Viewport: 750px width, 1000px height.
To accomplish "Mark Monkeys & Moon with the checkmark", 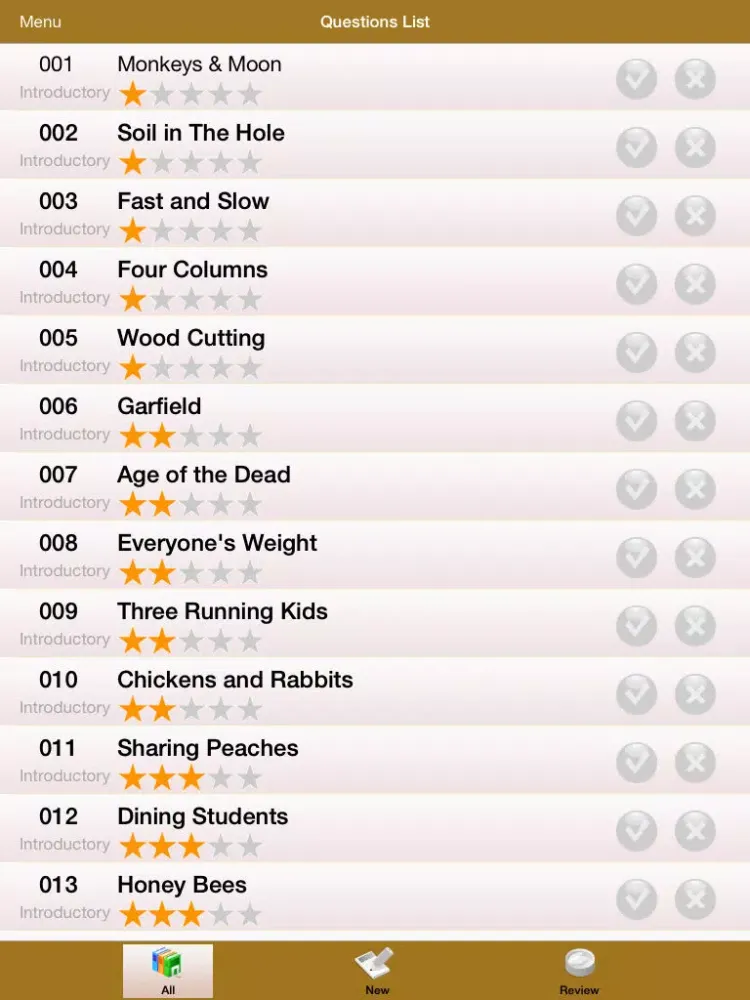I will (x=636, y=79).
